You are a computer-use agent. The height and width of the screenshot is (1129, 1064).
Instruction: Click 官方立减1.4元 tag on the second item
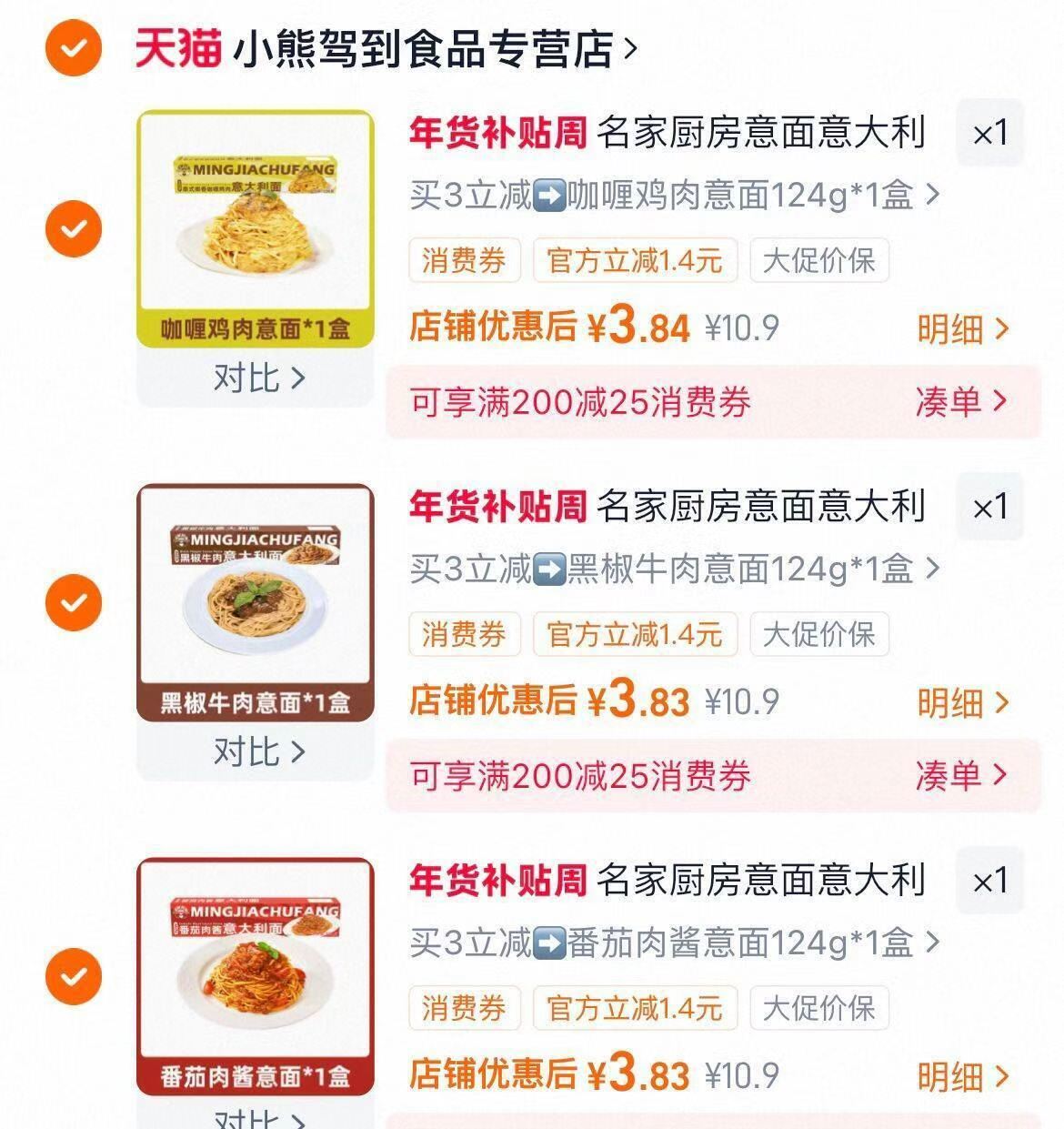pyautogui.click(x=634, y=636)
